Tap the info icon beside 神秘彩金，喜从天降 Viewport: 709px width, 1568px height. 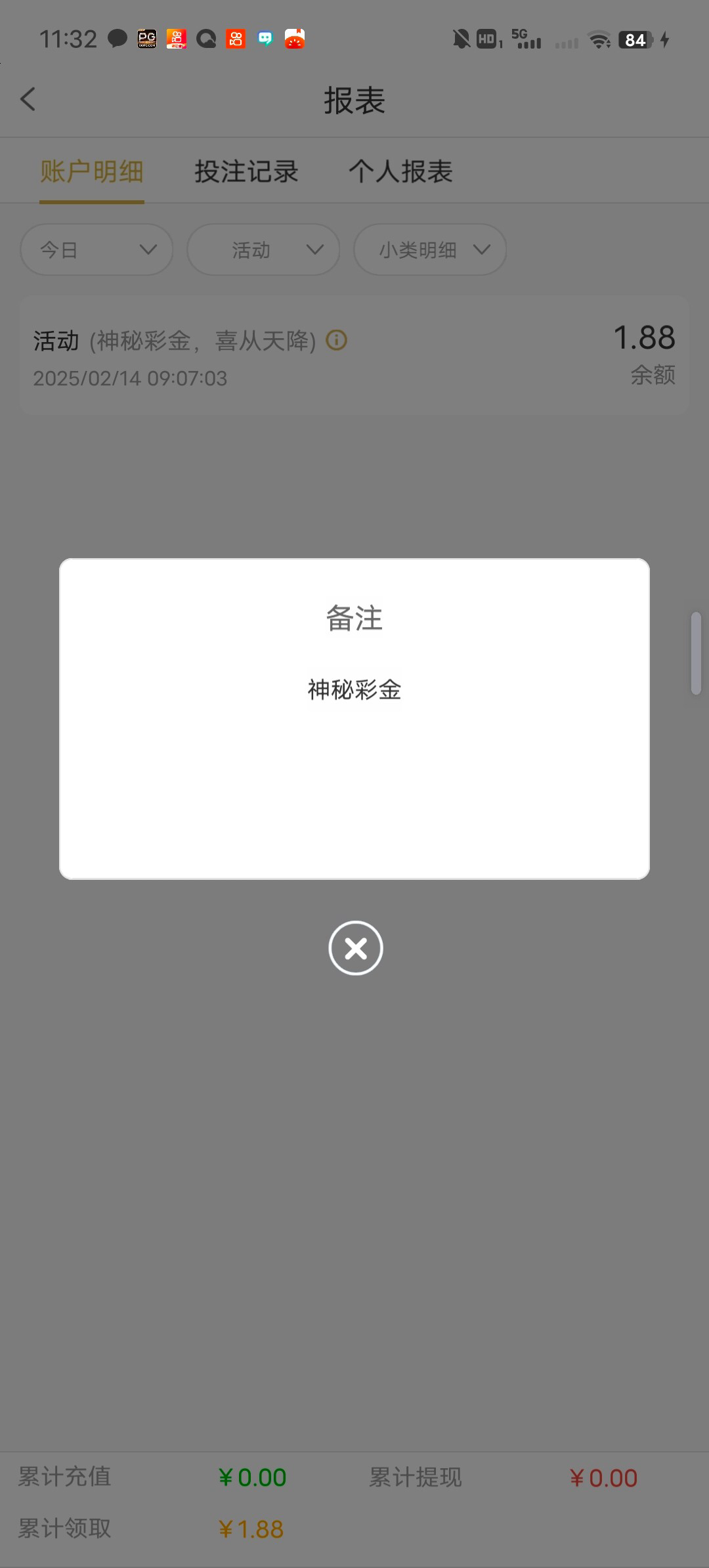[x=337, y=340]
